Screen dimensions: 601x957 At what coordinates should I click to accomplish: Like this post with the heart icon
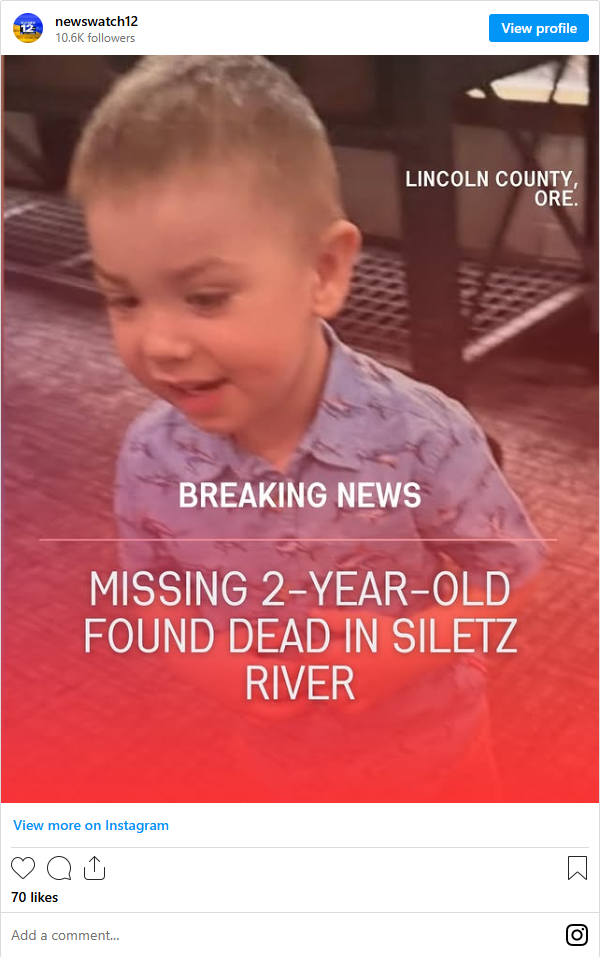coord(23,868)
